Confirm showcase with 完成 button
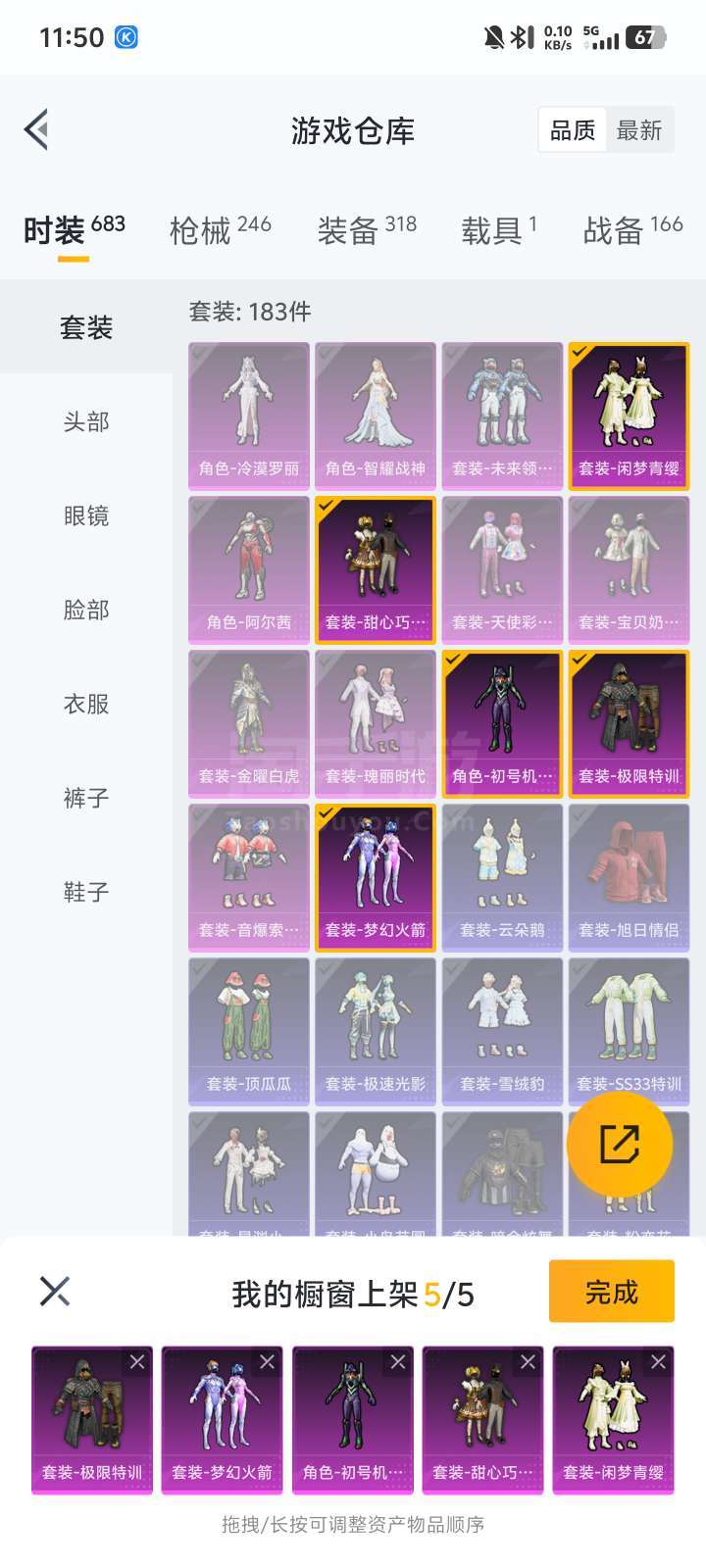Viewport: 706px width, 1568px height. pyautogui.click(x=612, y=1292)
